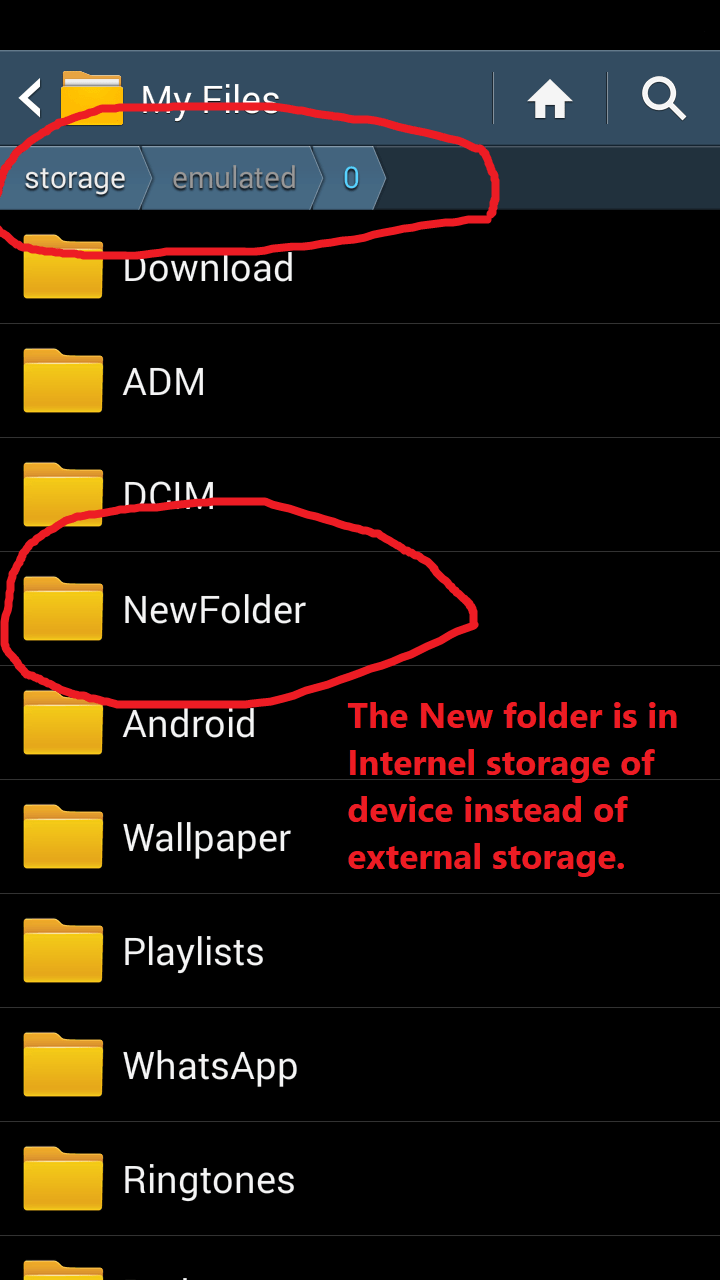Open the Playlists folder
The image size is (720, 1280).
tap(193, 952)
